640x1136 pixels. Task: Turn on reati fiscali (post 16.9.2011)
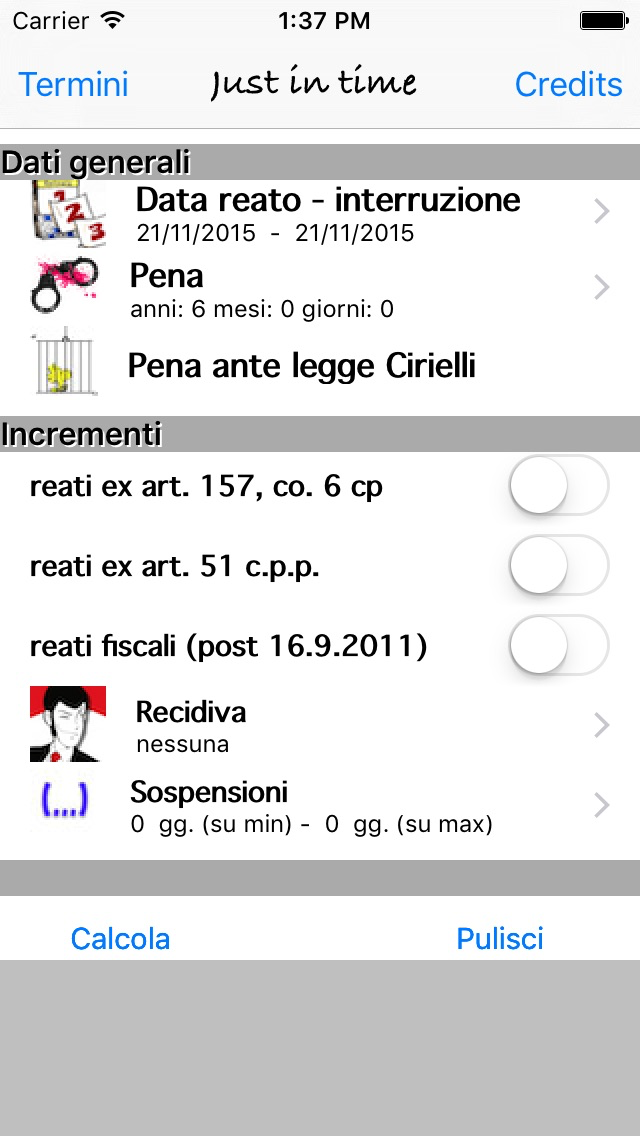coord(559,646)
